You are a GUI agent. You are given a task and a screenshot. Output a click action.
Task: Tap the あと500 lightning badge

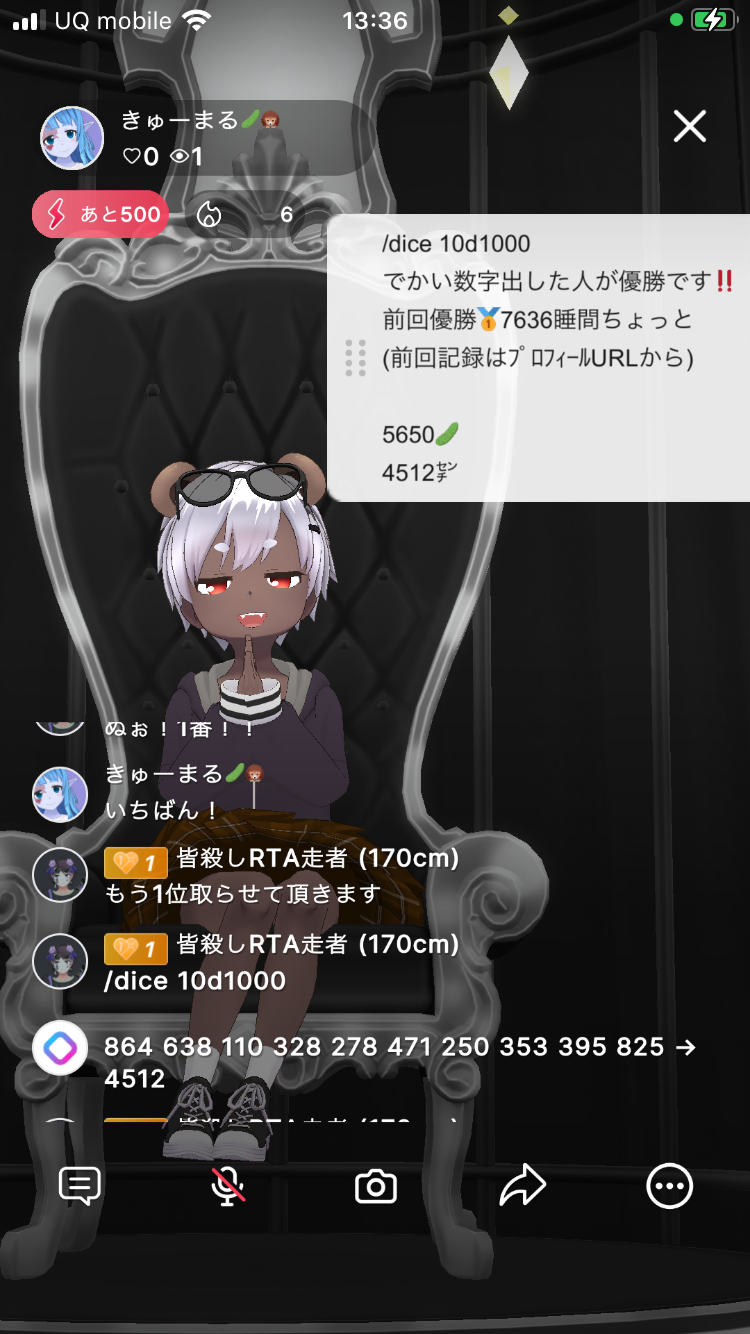click(x=100, y=214)
